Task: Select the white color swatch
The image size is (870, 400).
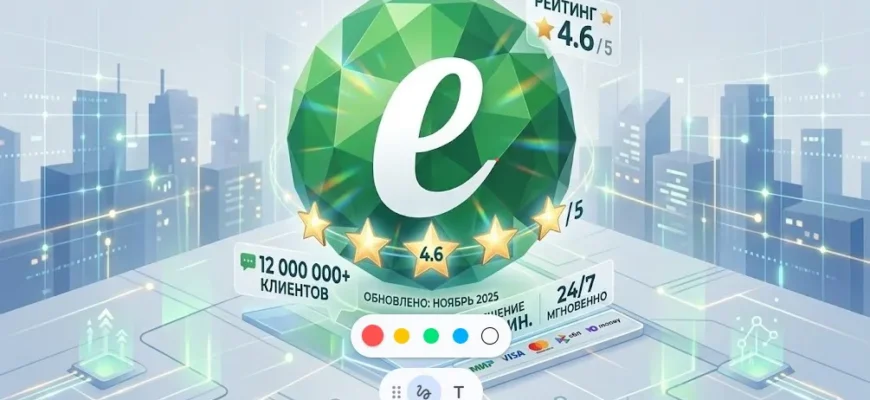Action: [x=490, y=336]
